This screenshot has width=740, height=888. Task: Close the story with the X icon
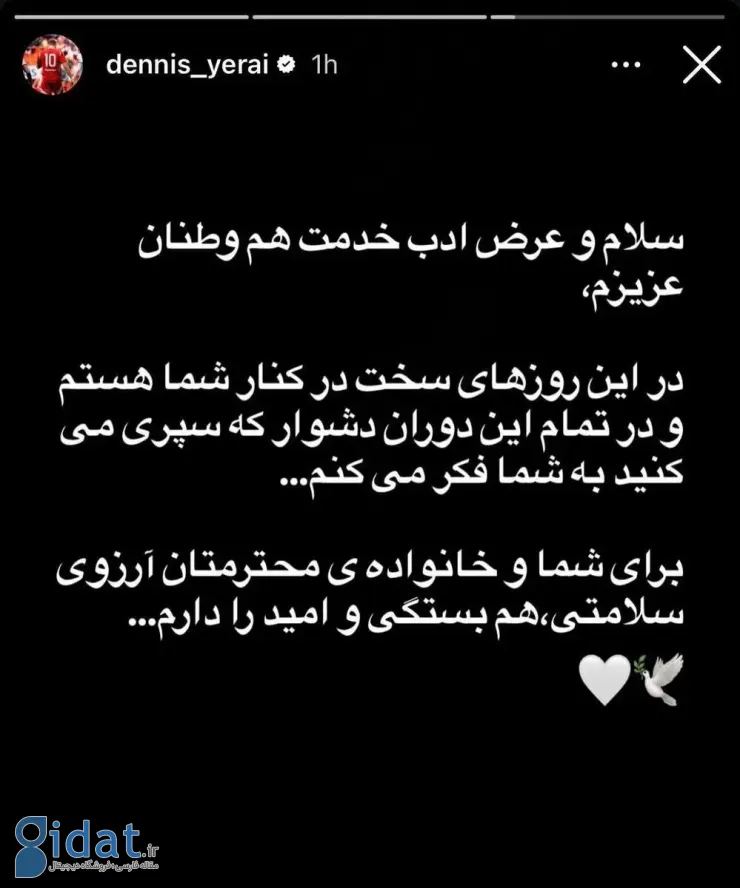[701, 64]
